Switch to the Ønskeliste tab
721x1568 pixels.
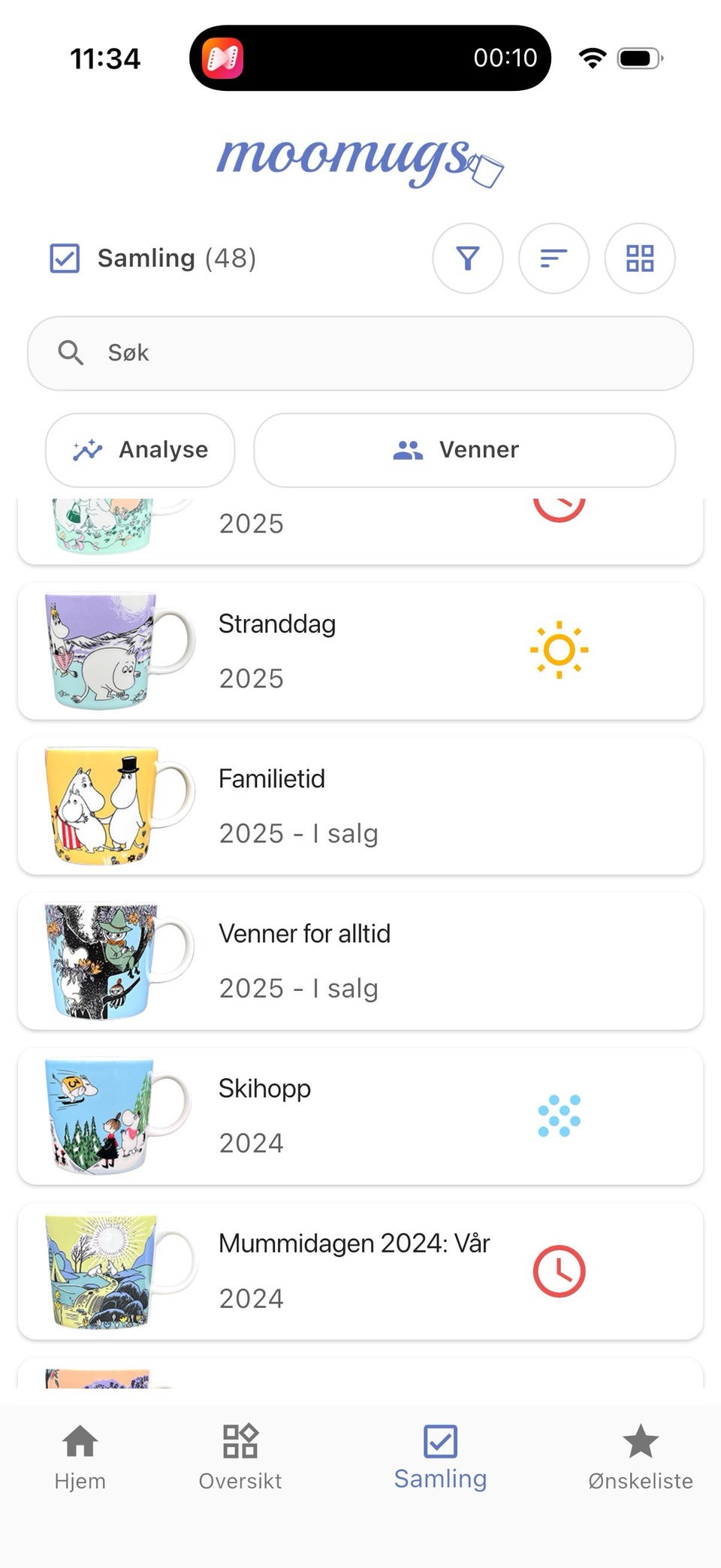(x=641, y=1458)
